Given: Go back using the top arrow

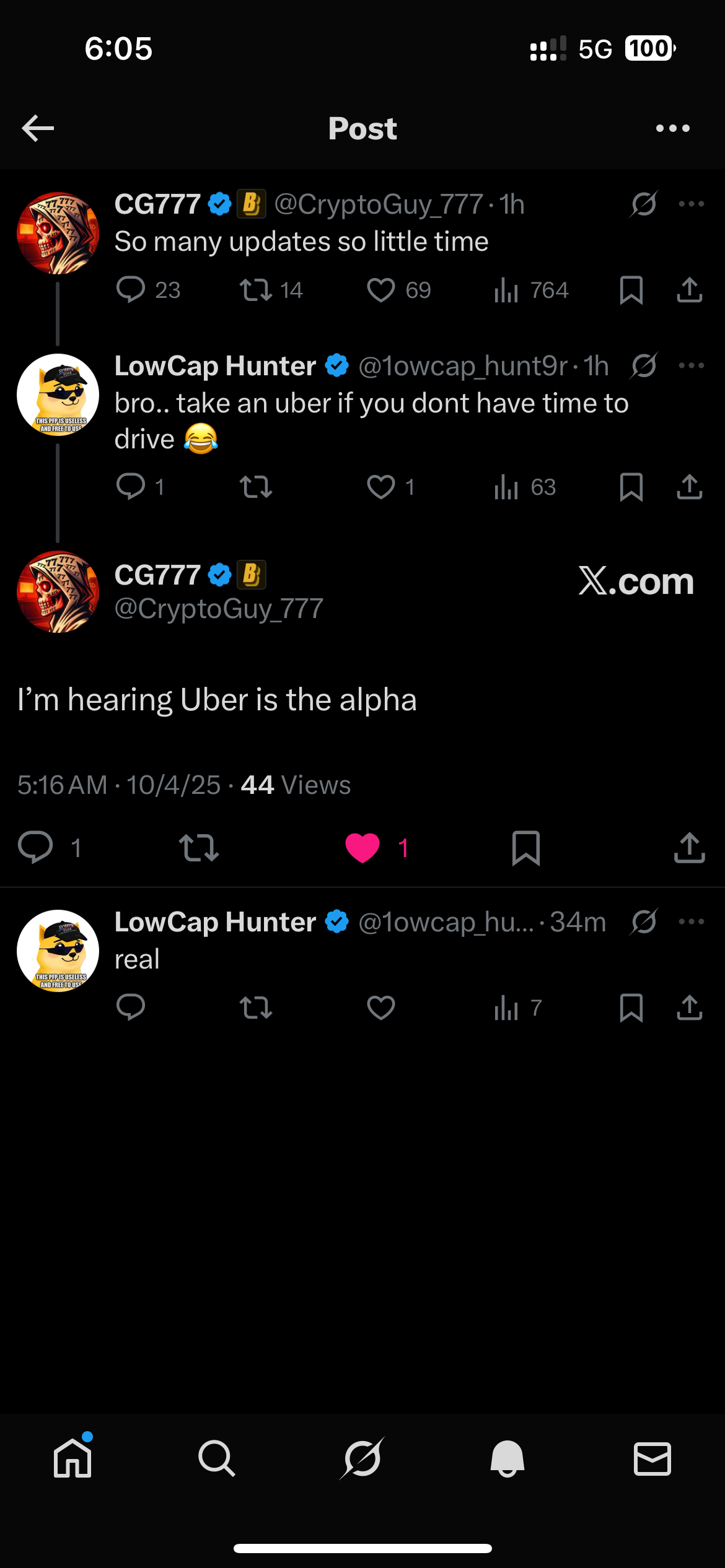Looking at the screenshot, I should coord(38,128).
